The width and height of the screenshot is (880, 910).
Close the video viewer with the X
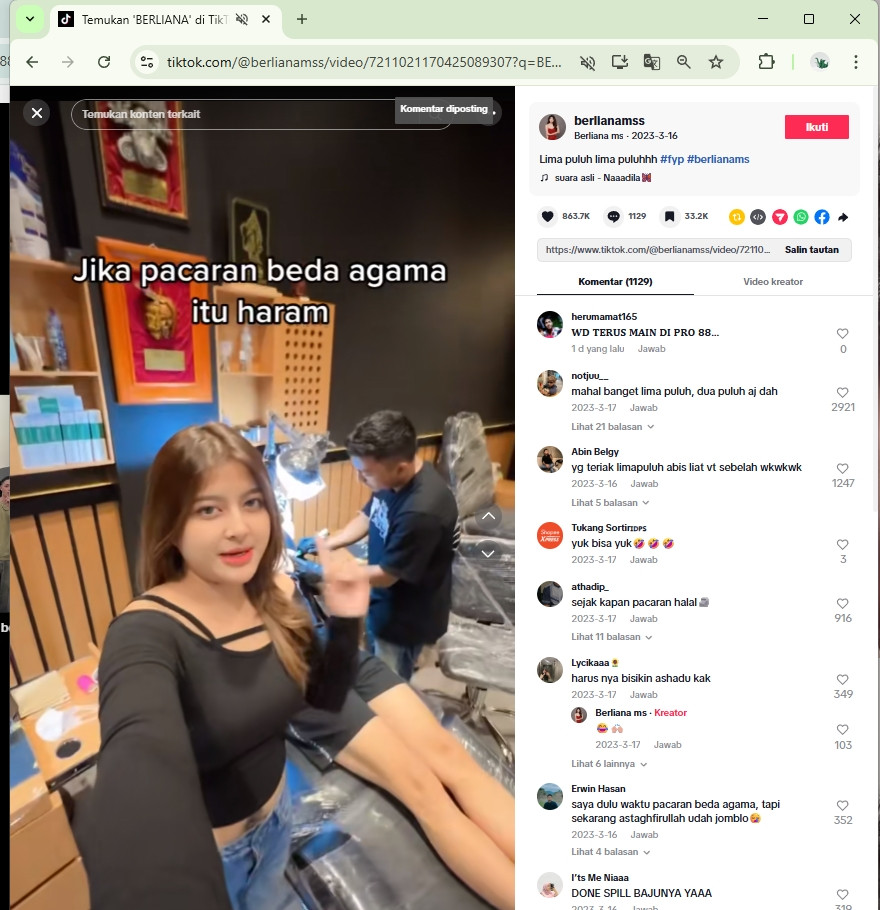(x=37, y=113)
